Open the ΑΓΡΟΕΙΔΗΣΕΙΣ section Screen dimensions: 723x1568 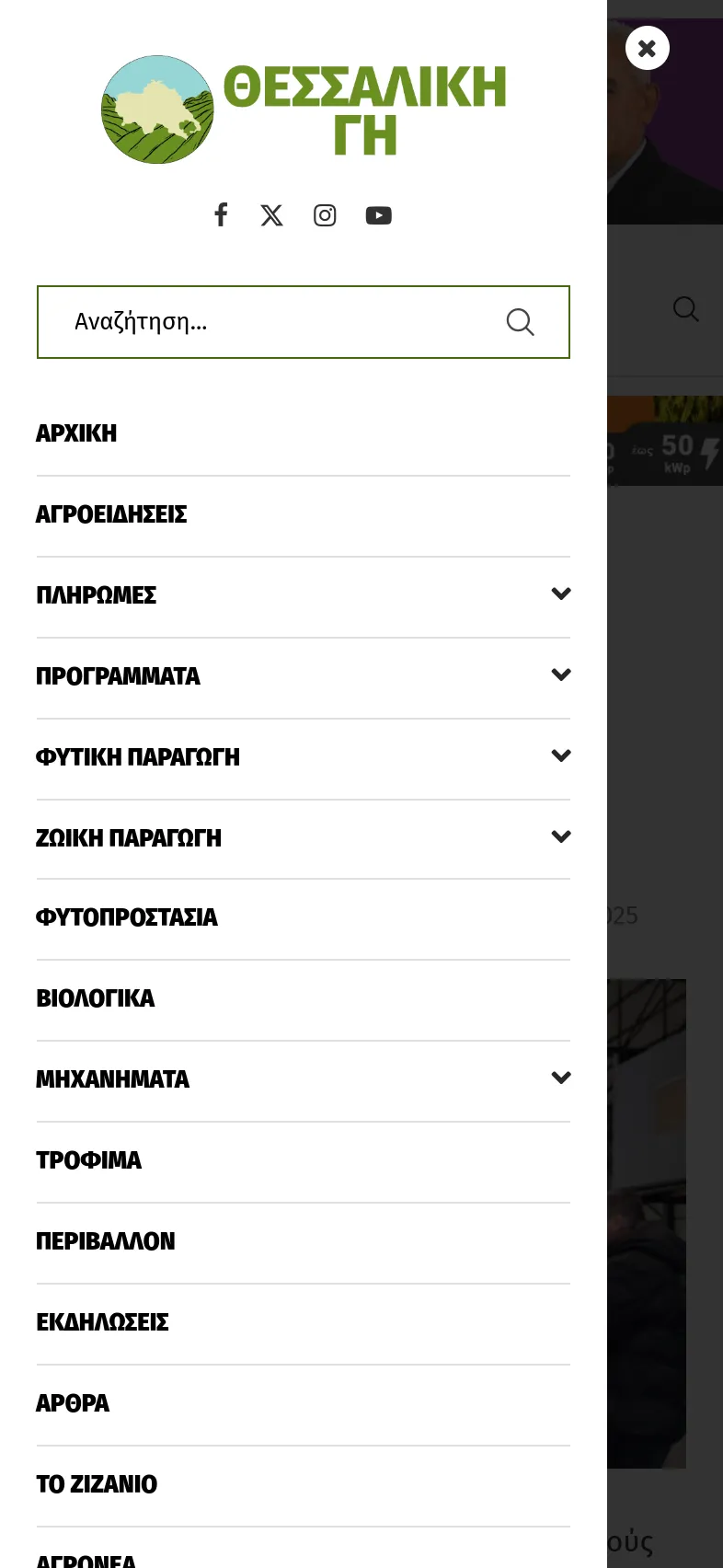coord(111,514)
